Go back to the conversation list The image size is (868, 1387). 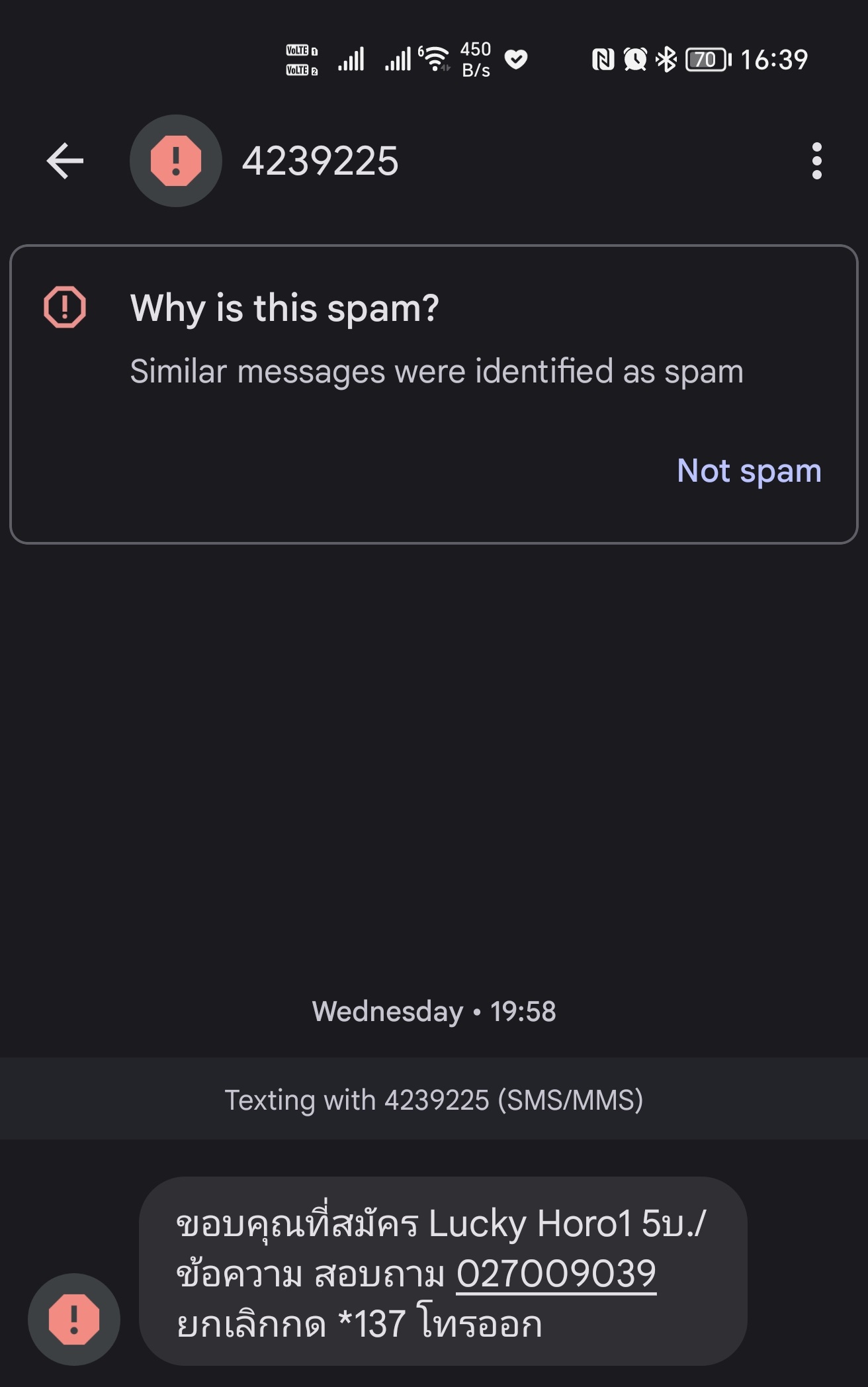click(65, 161)
